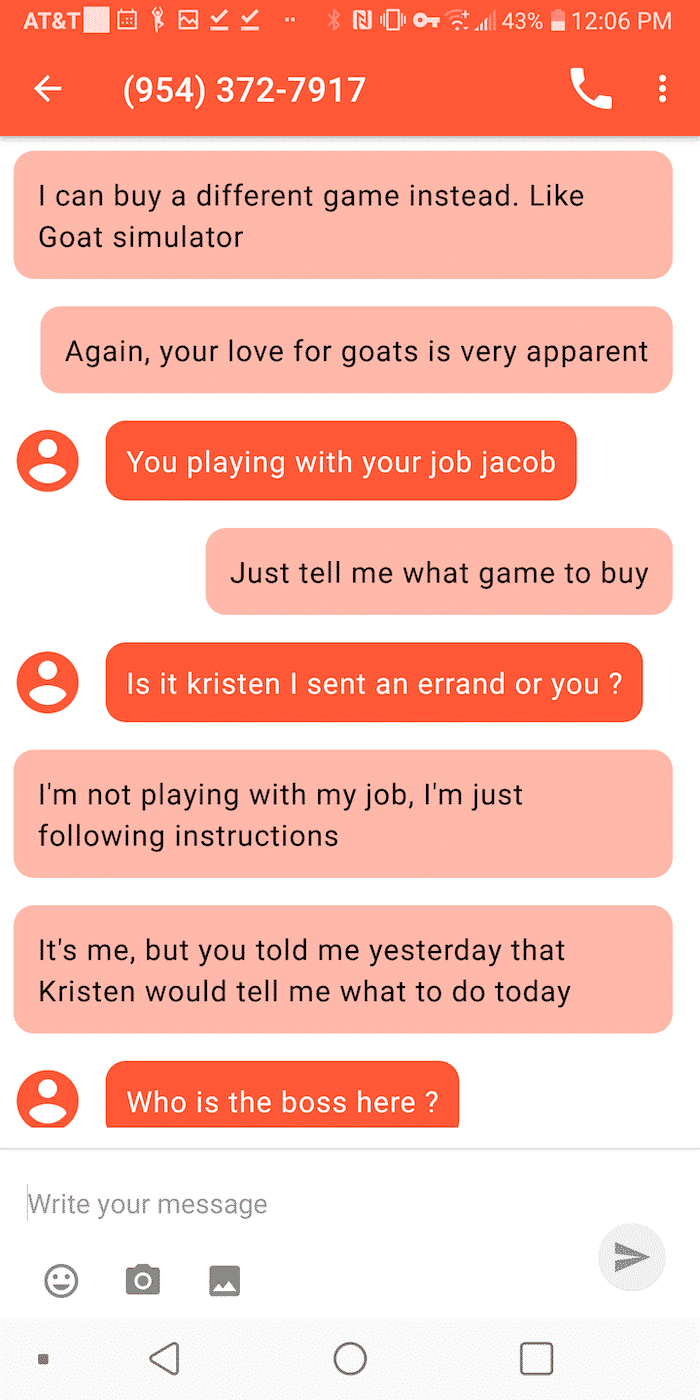The image size is (700, 1400).
Task: Open the three-dot overflow menu
Action: 662,89
